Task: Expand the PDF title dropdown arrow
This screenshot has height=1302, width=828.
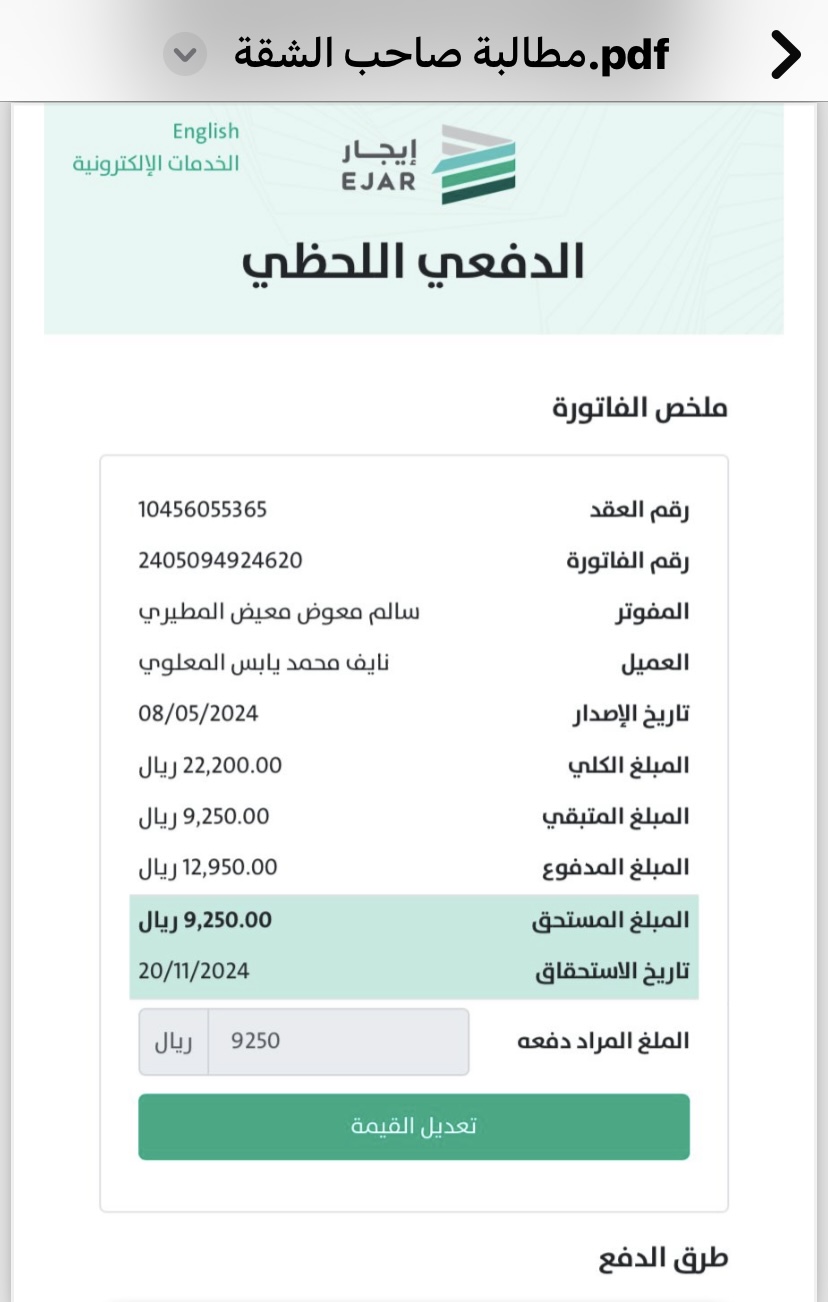Action: [x=184, y=54]
